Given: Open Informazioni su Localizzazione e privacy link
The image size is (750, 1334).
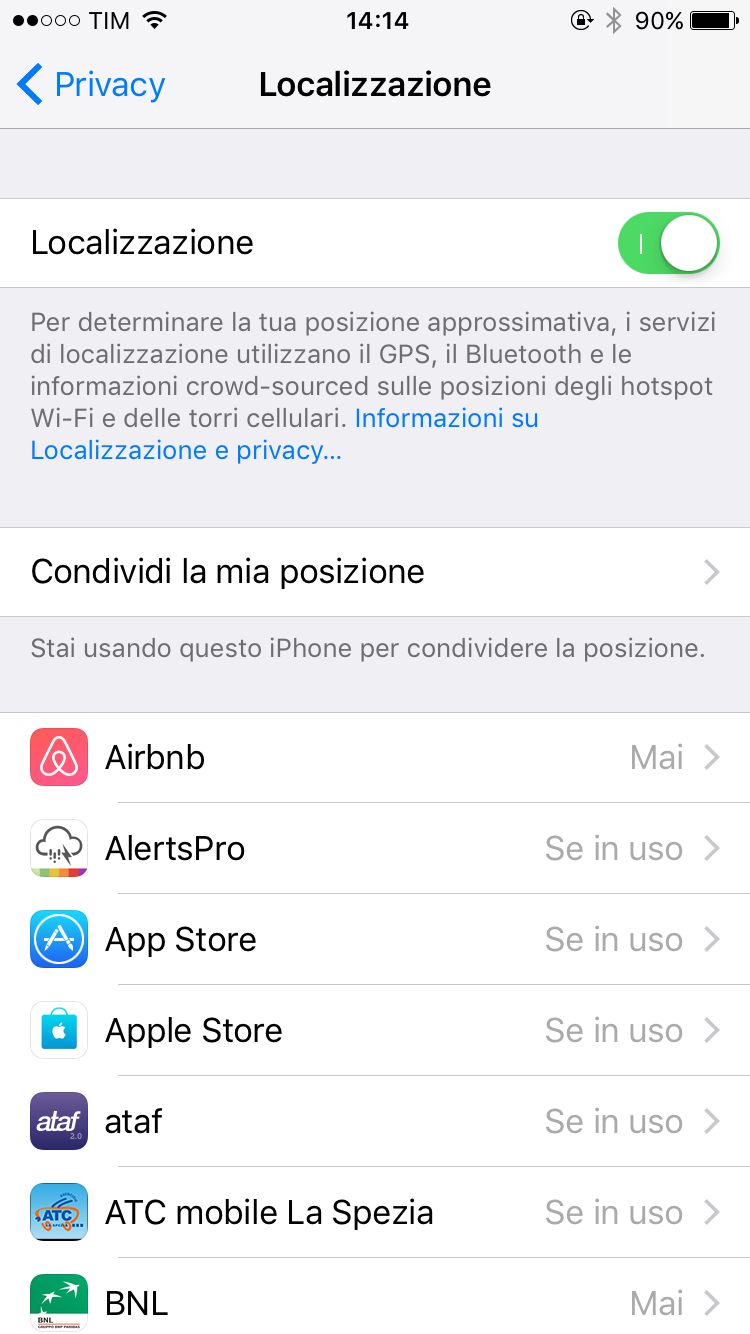Looking at the screenshot, I should click(285, 434).
